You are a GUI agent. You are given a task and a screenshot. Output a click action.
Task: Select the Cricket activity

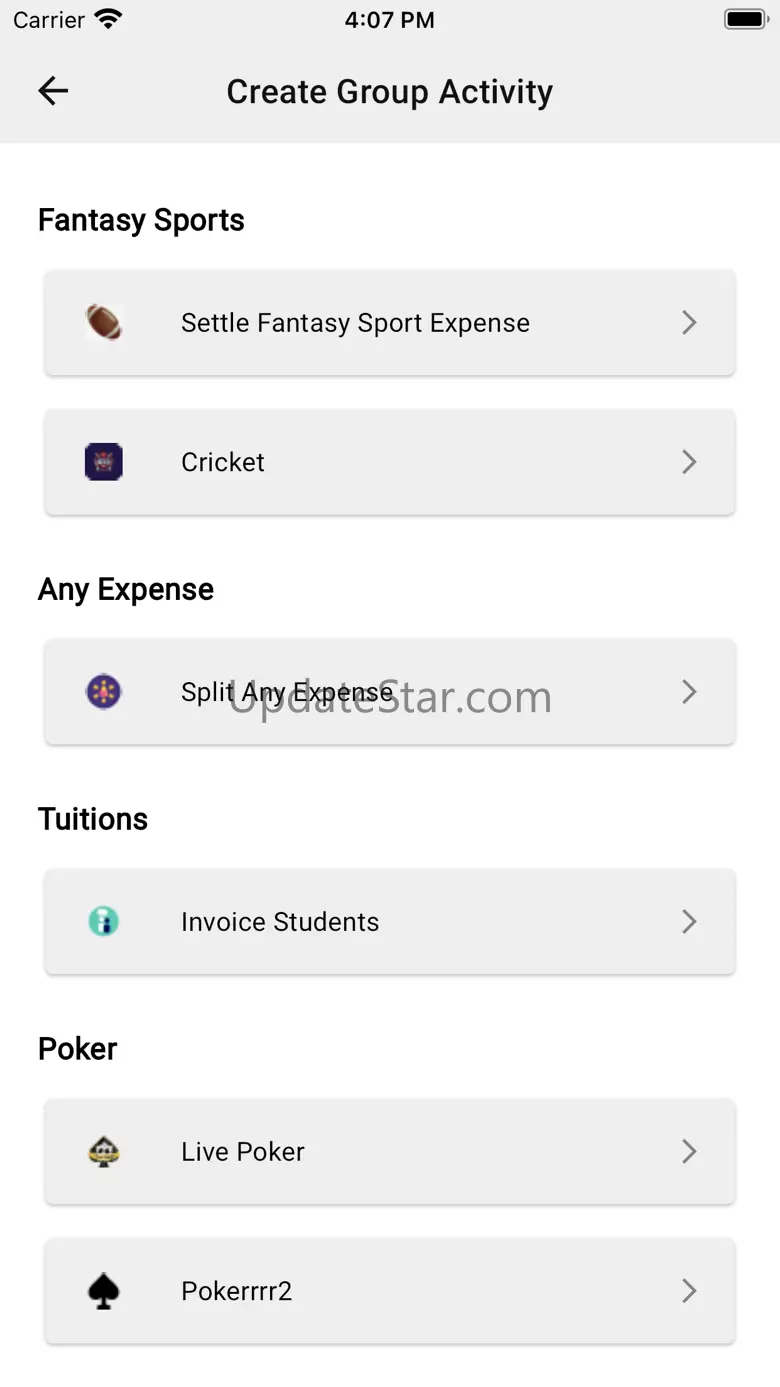tap(390, 462)
